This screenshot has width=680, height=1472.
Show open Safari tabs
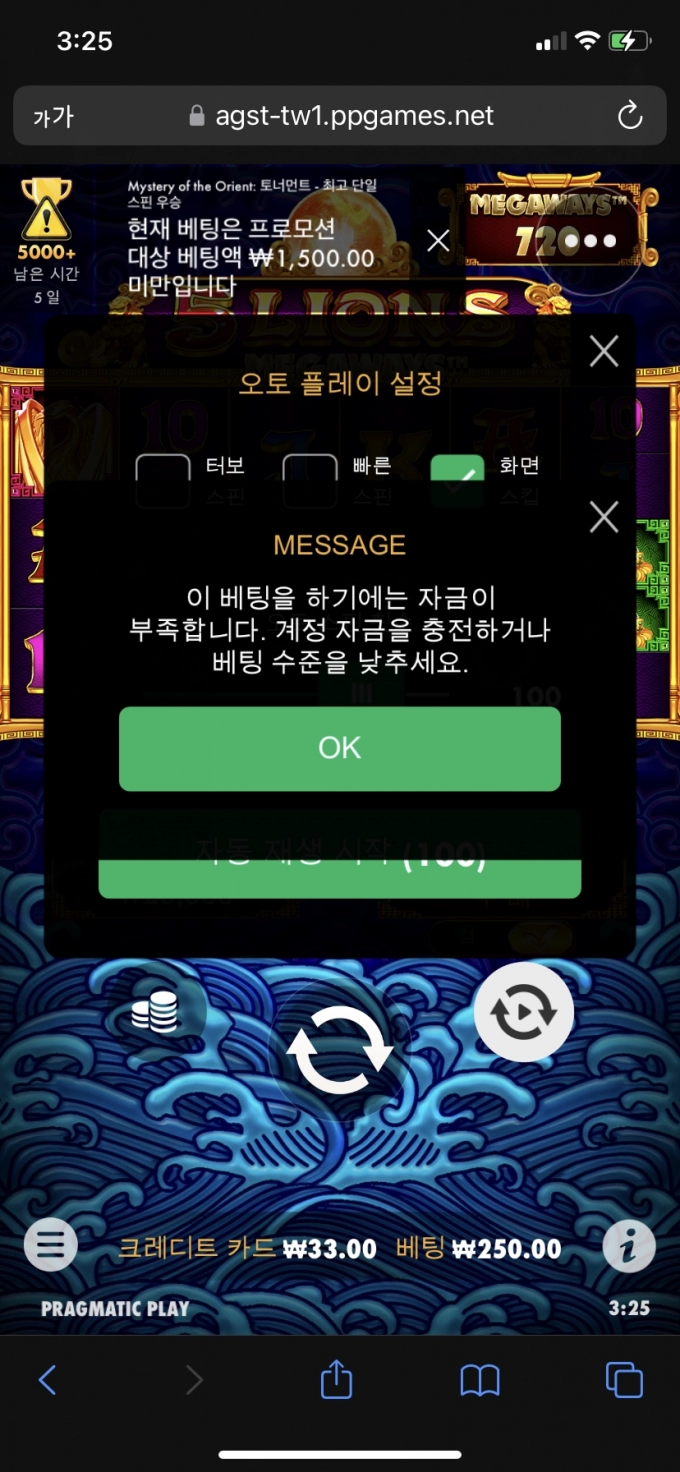[624, 1381]
